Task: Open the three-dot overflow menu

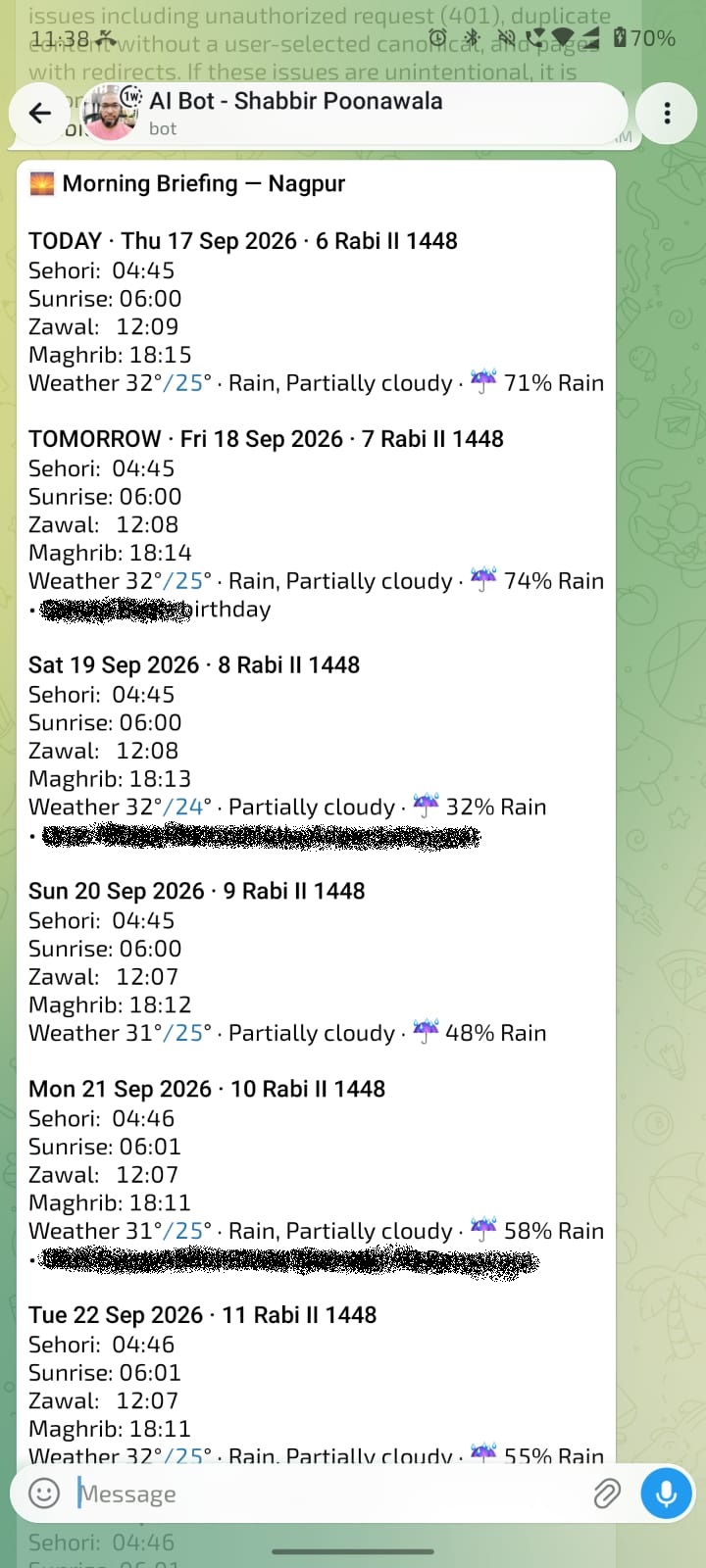Action: coord(667,113)
